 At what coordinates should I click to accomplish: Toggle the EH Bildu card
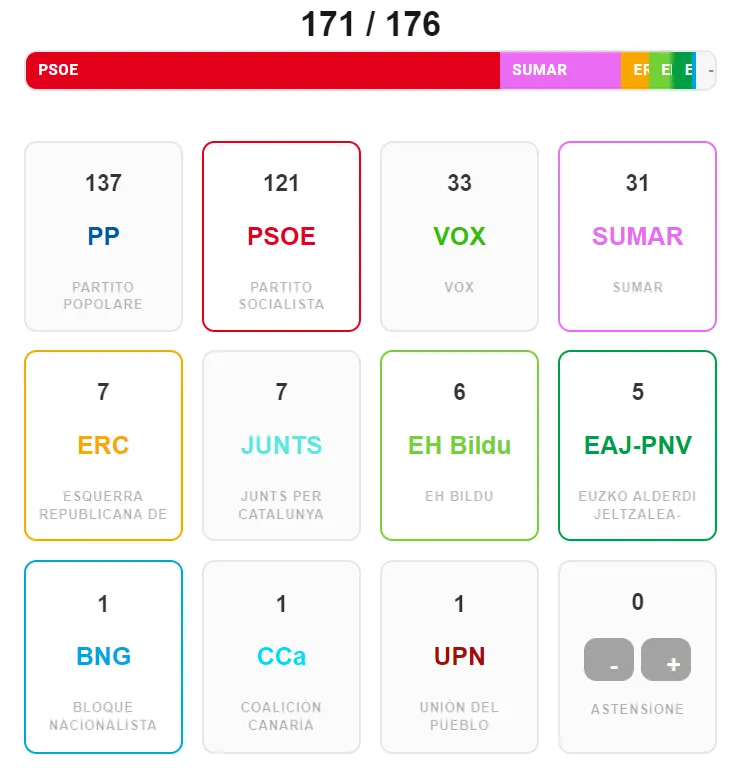[x=459, y=445]
